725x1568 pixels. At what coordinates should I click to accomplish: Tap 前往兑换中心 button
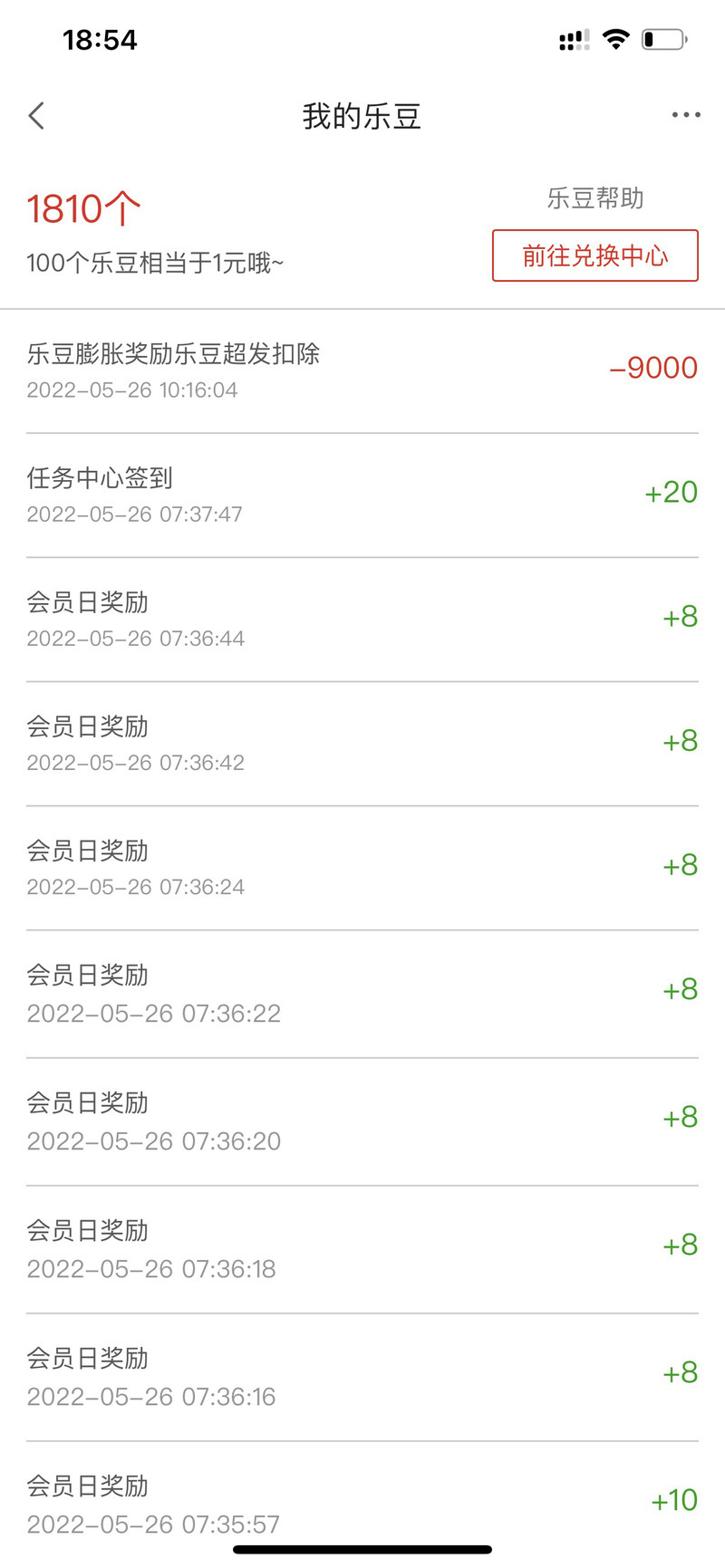(x=595, y=255)
